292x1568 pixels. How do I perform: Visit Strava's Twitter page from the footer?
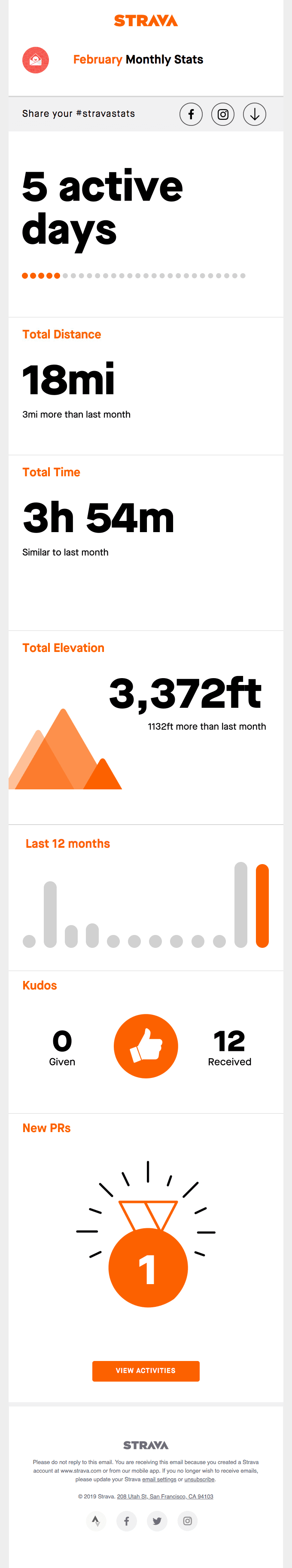[x=157, y=1520]
